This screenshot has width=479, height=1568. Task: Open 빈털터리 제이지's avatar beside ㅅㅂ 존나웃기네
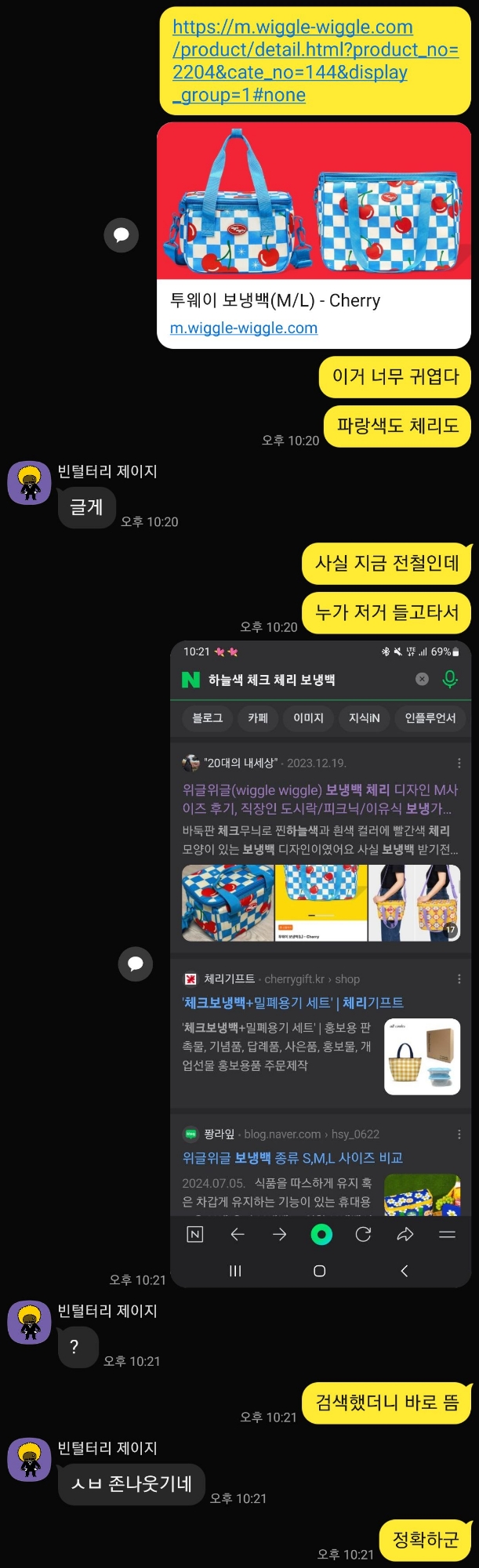pyautogui.click(x=30, y=1459)
